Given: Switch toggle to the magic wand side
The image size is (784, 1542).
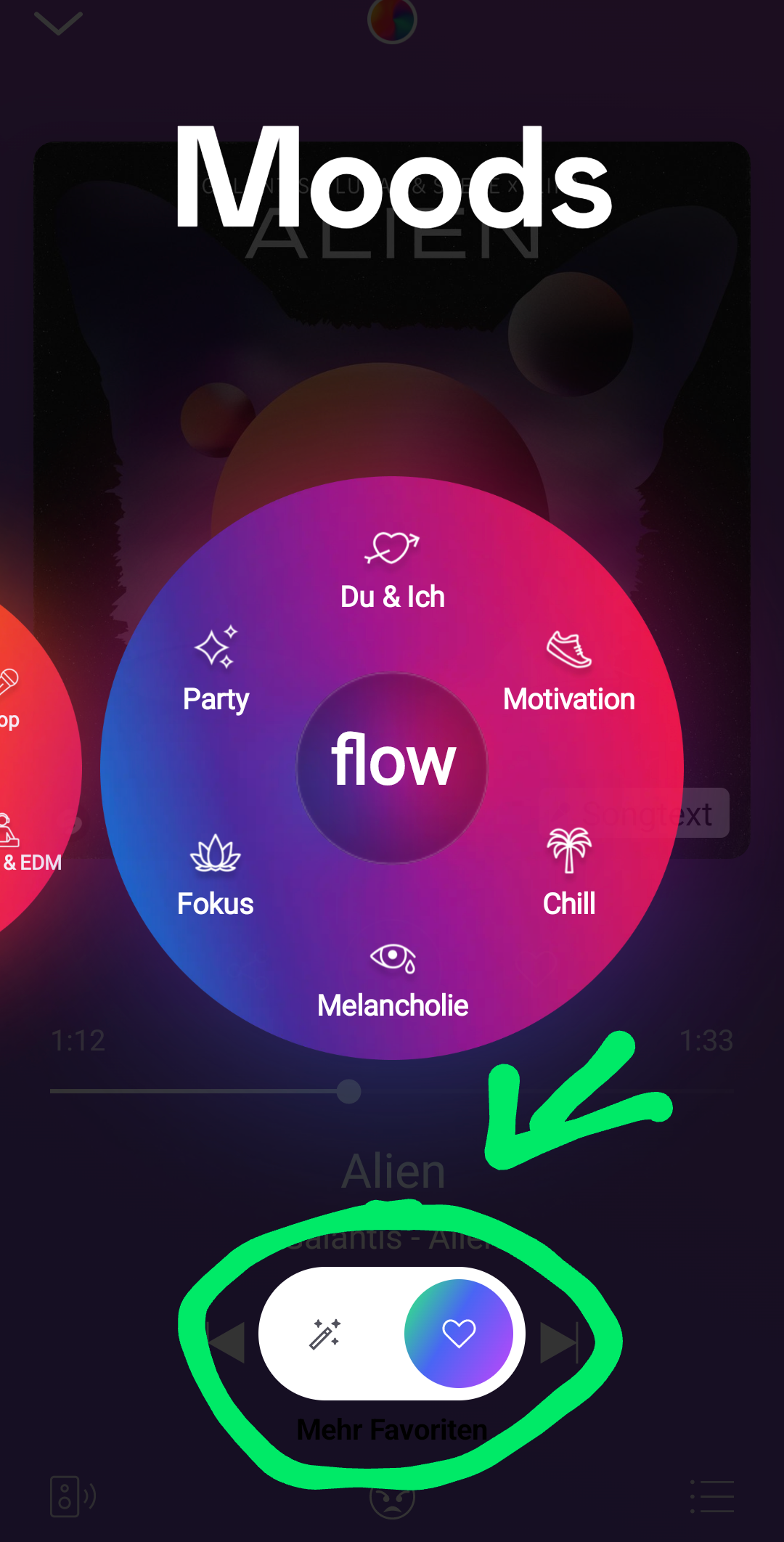Looking at the screenshot, I should tap(325, 1334).
